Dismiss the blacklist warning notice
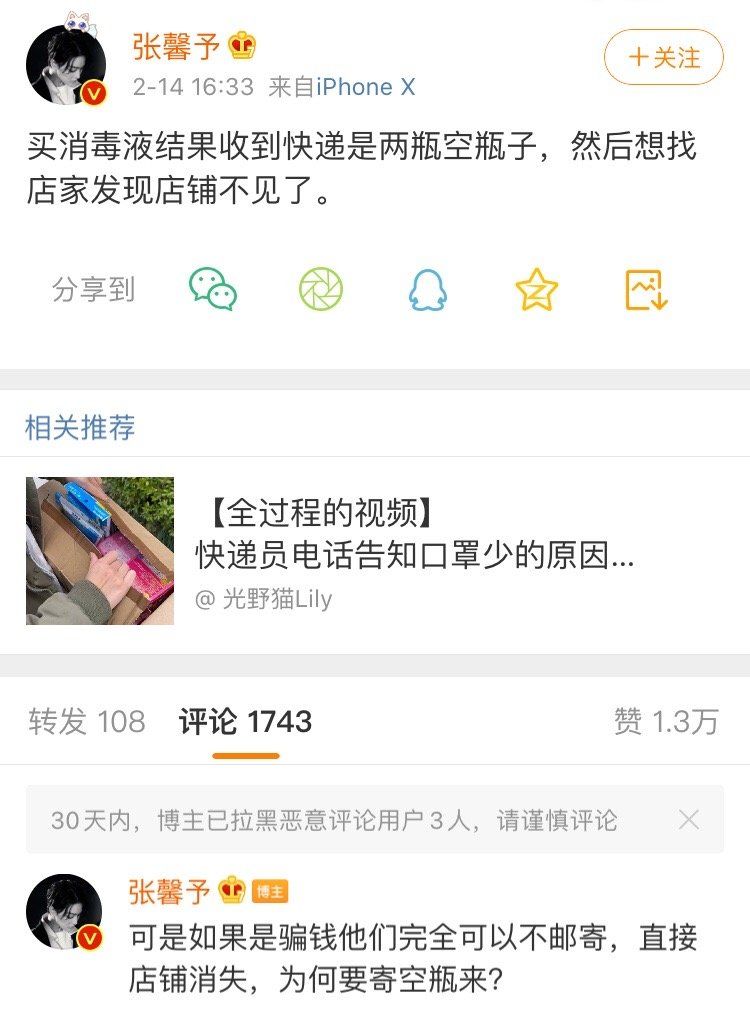Image resolution: width=750 pixels, height=1013 pixels. click(x=689, y=819)
